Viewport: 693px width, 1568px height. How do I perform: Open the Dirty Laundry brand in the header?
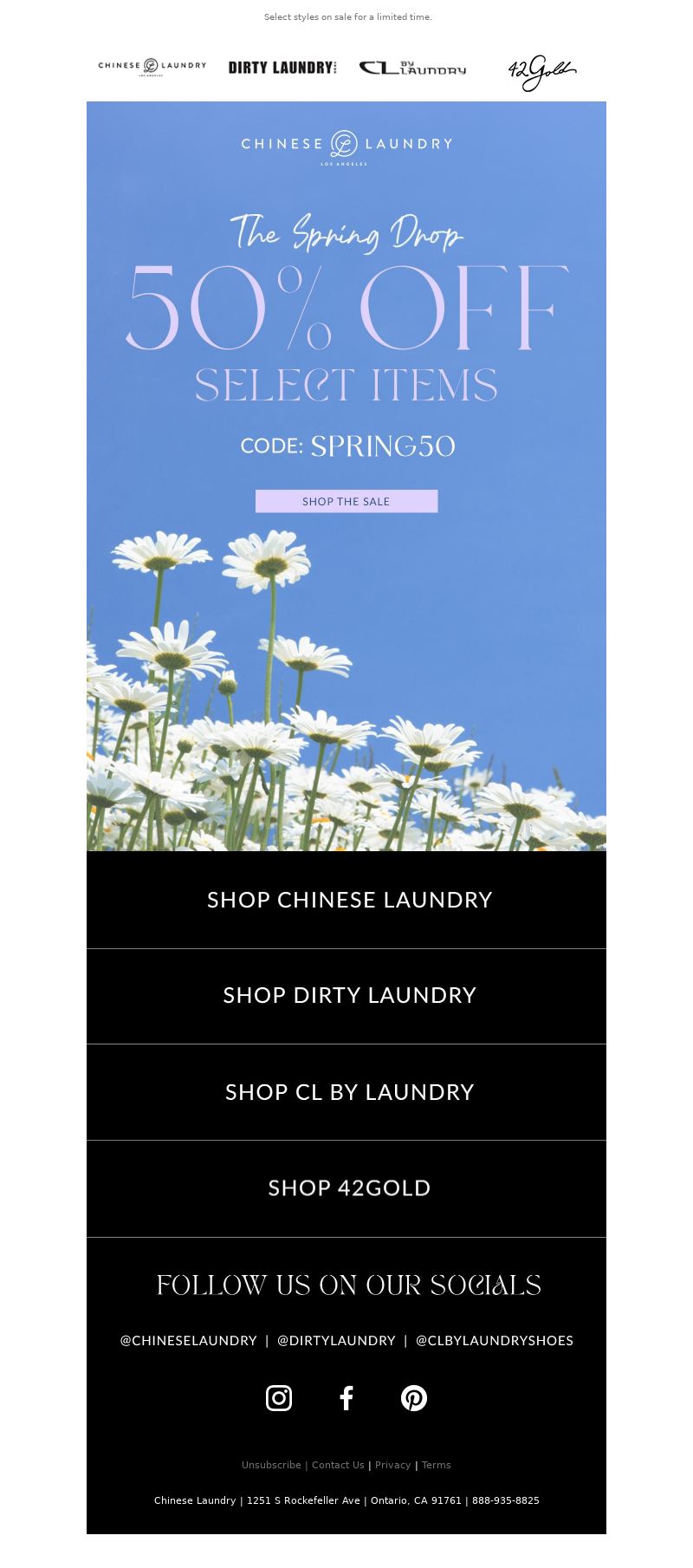click(282, 68)
